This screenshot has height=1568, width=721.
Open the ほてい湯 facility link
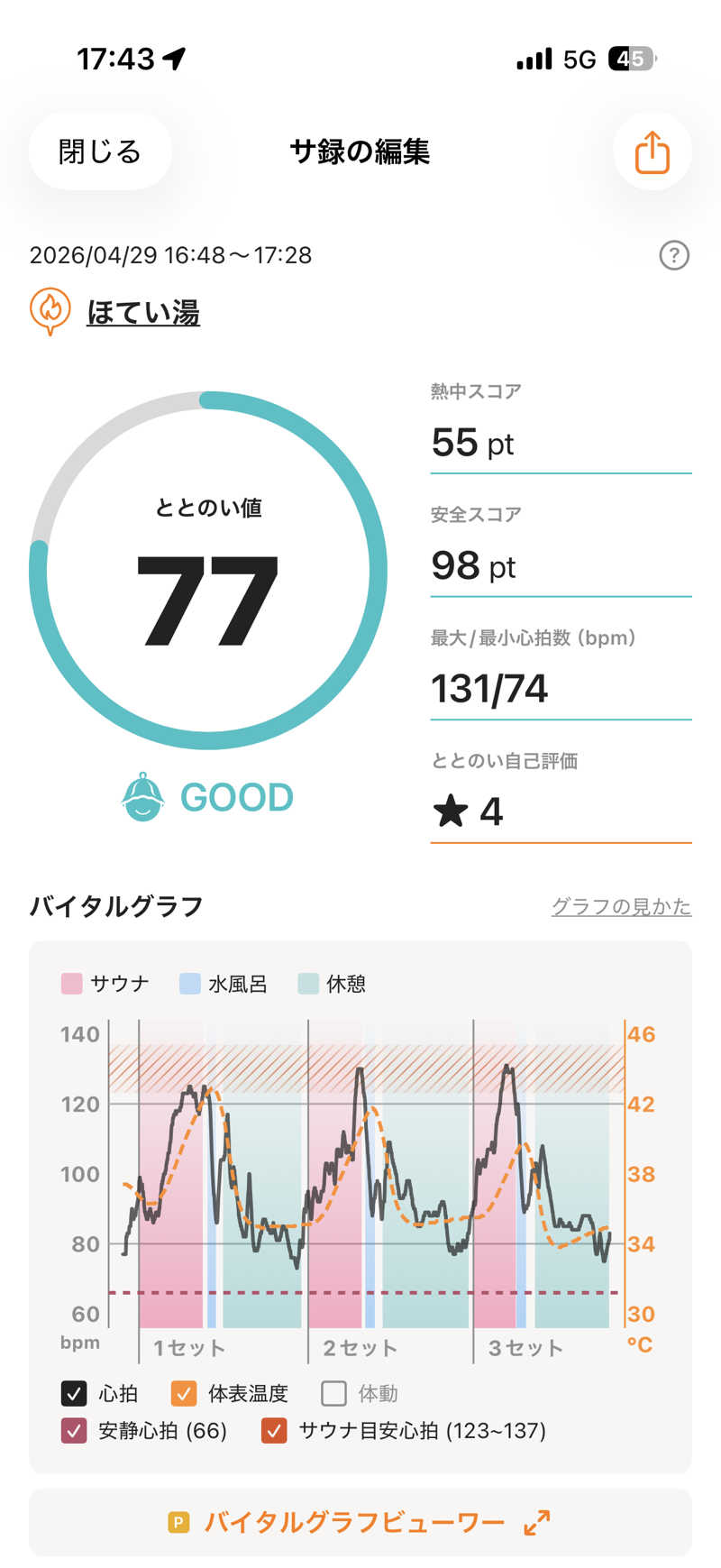(x=142, y=313)
